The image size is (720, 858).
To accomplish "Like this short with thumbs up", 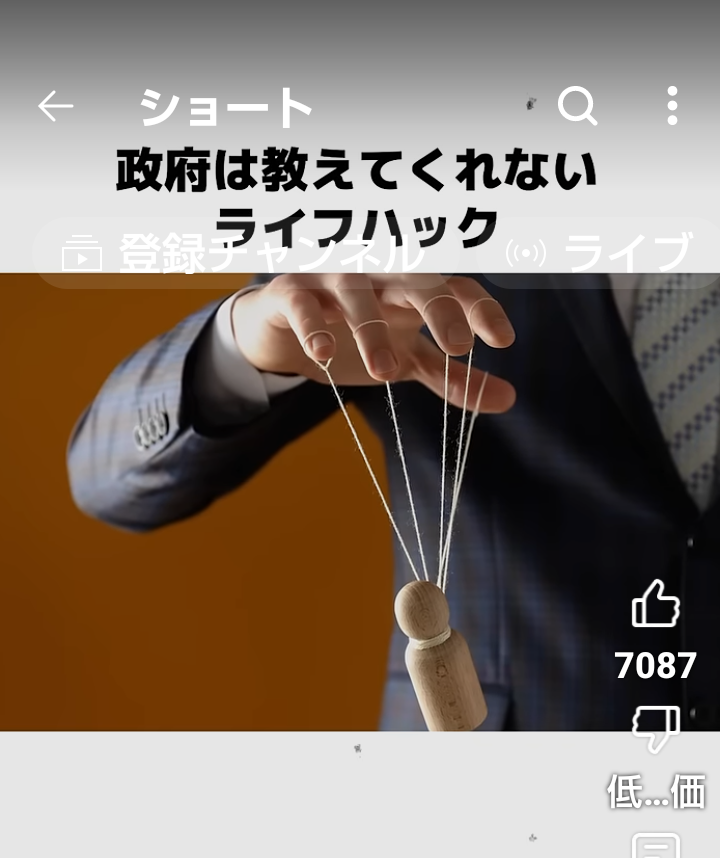I will pyautogui.click(x=656, y=605).
